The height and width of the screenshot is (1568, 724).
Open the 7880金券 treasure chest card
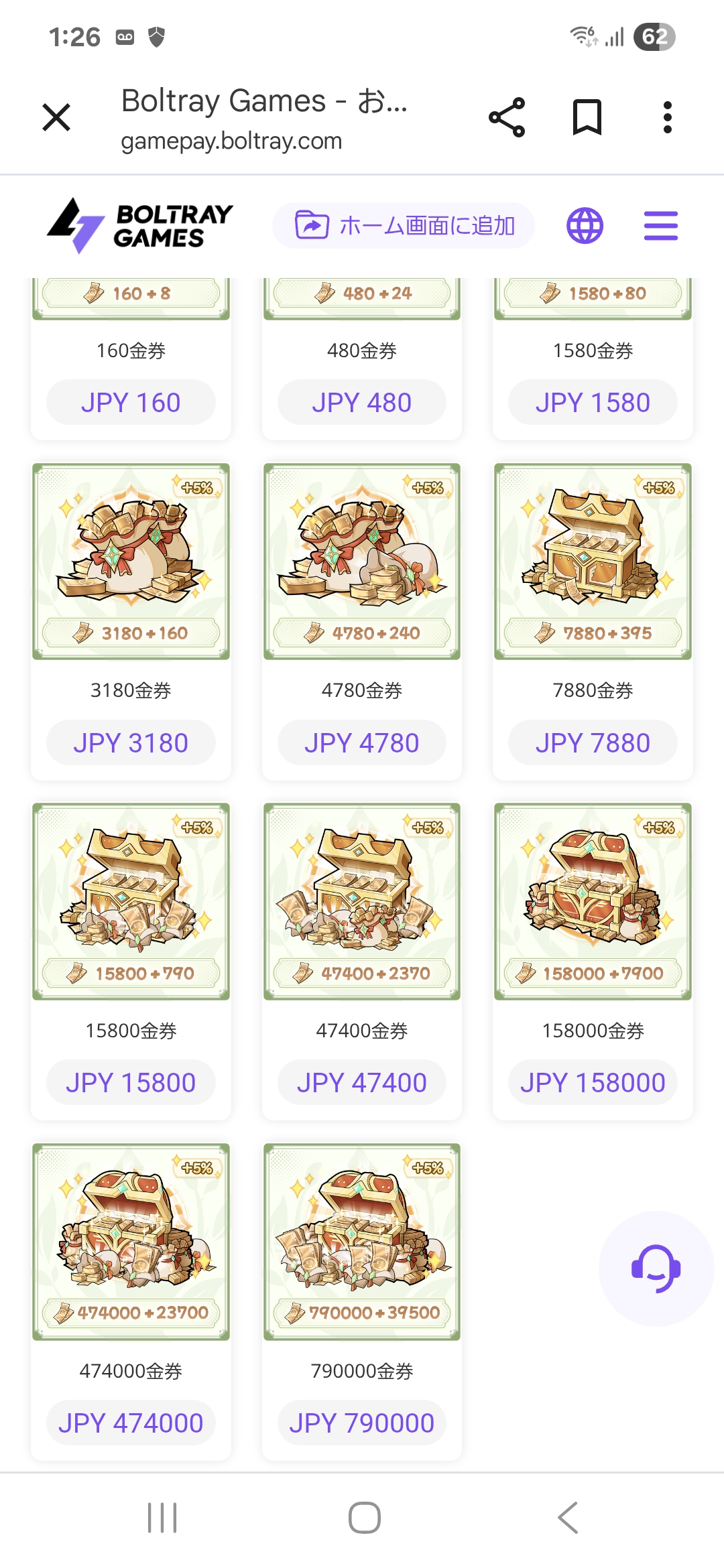[593, 562]
